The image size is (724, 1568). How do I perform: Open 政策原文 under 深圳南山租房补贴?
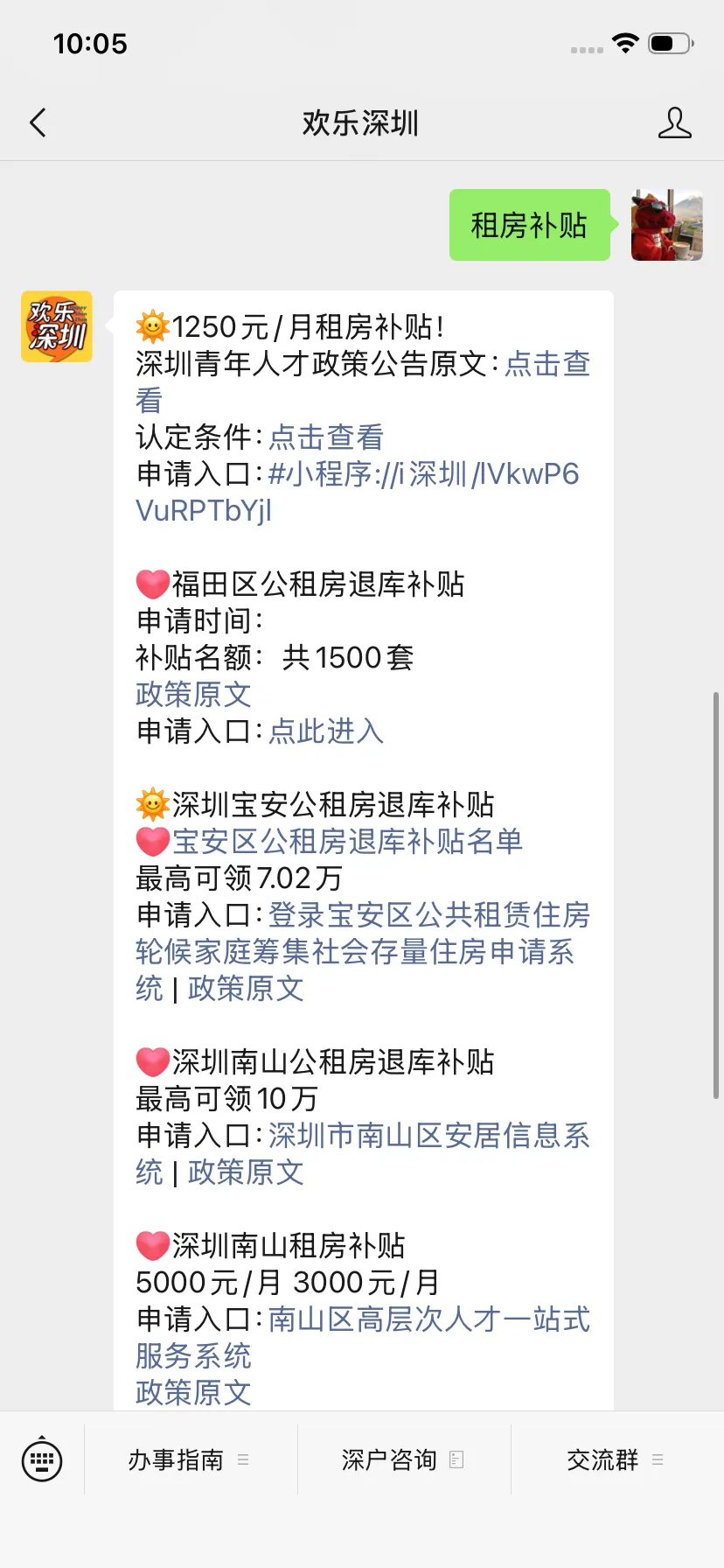click(193, 1392)
